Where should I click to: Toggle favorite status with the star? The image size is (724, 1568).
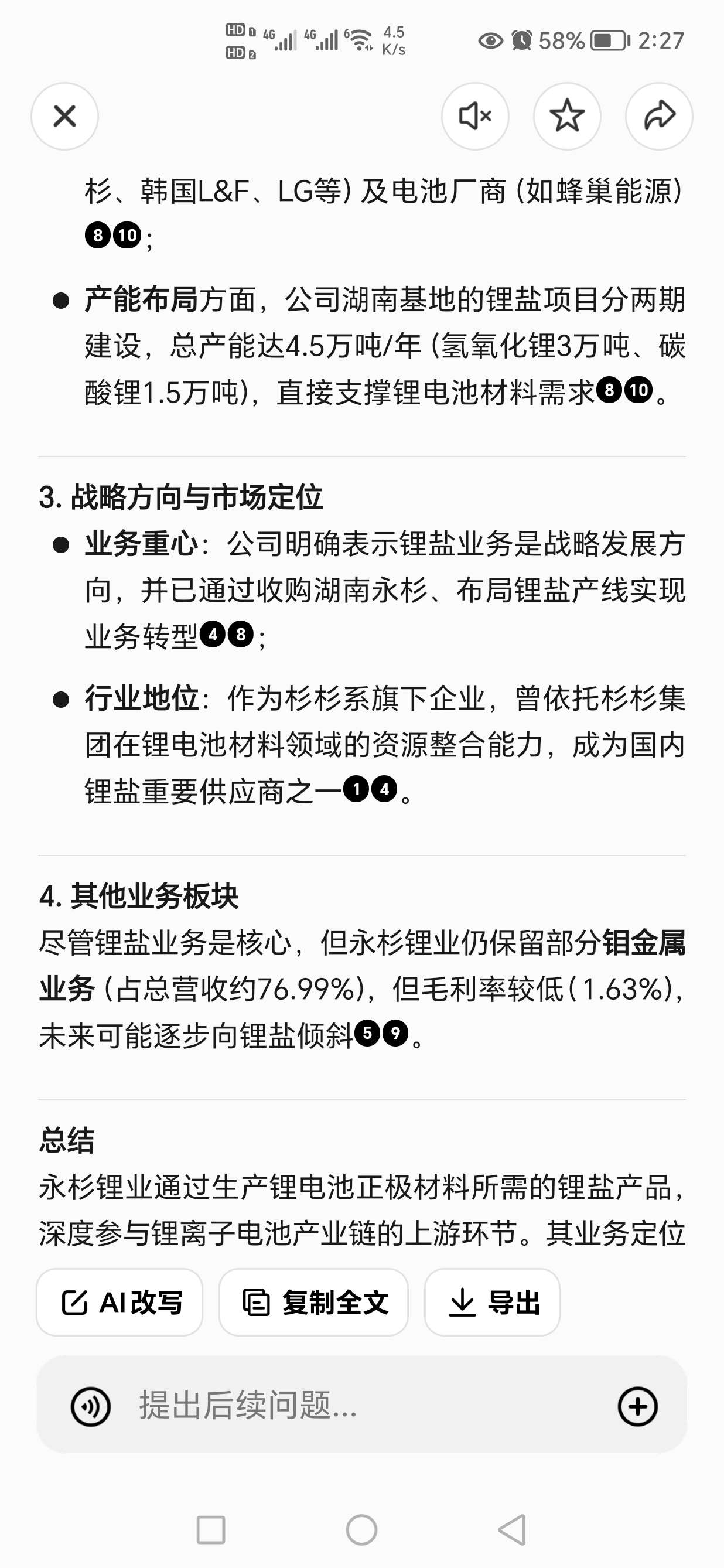[567, 116]
